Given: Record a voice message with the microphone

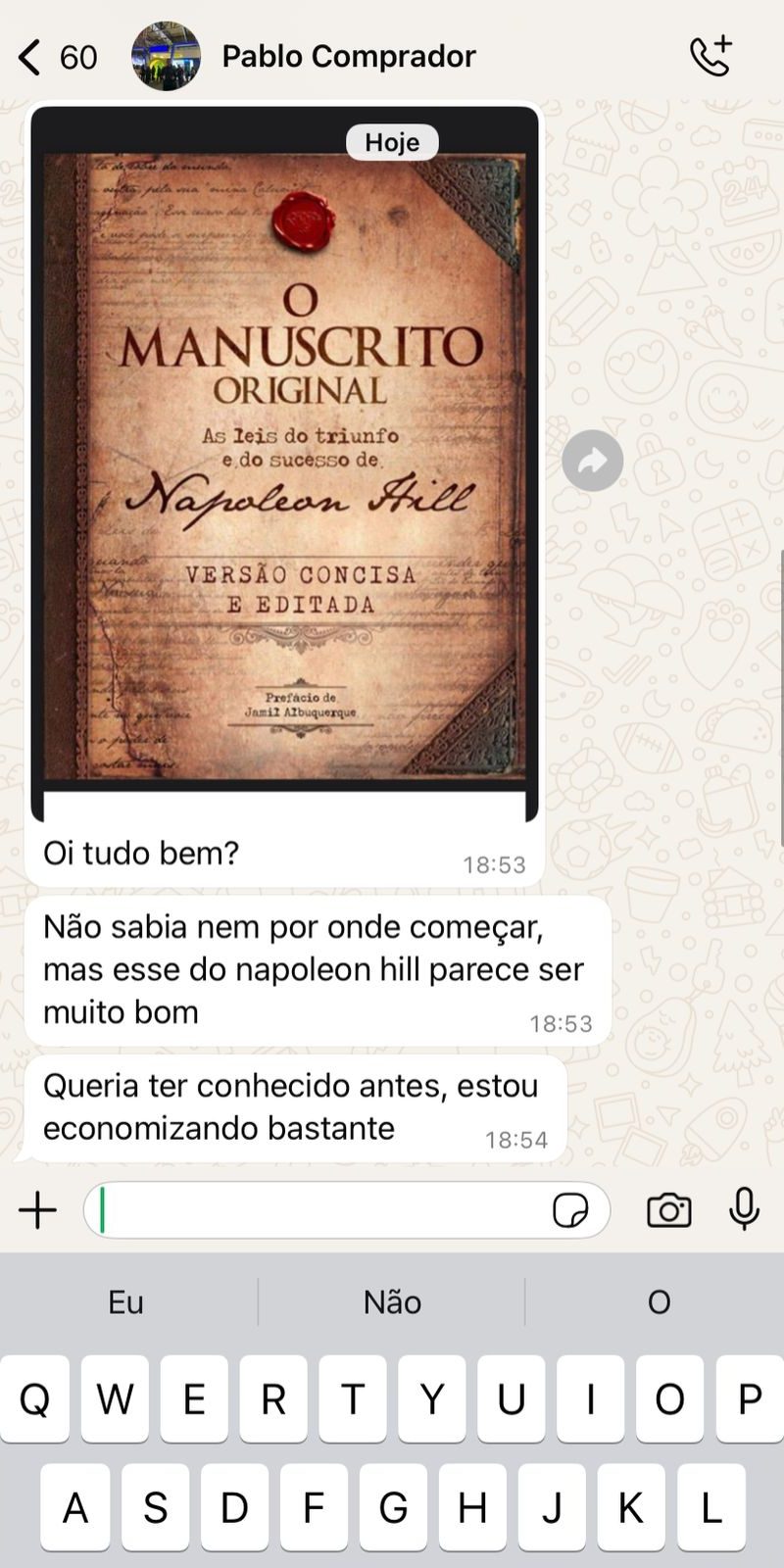Looking at the screenshot, I should click(745, 1208).
